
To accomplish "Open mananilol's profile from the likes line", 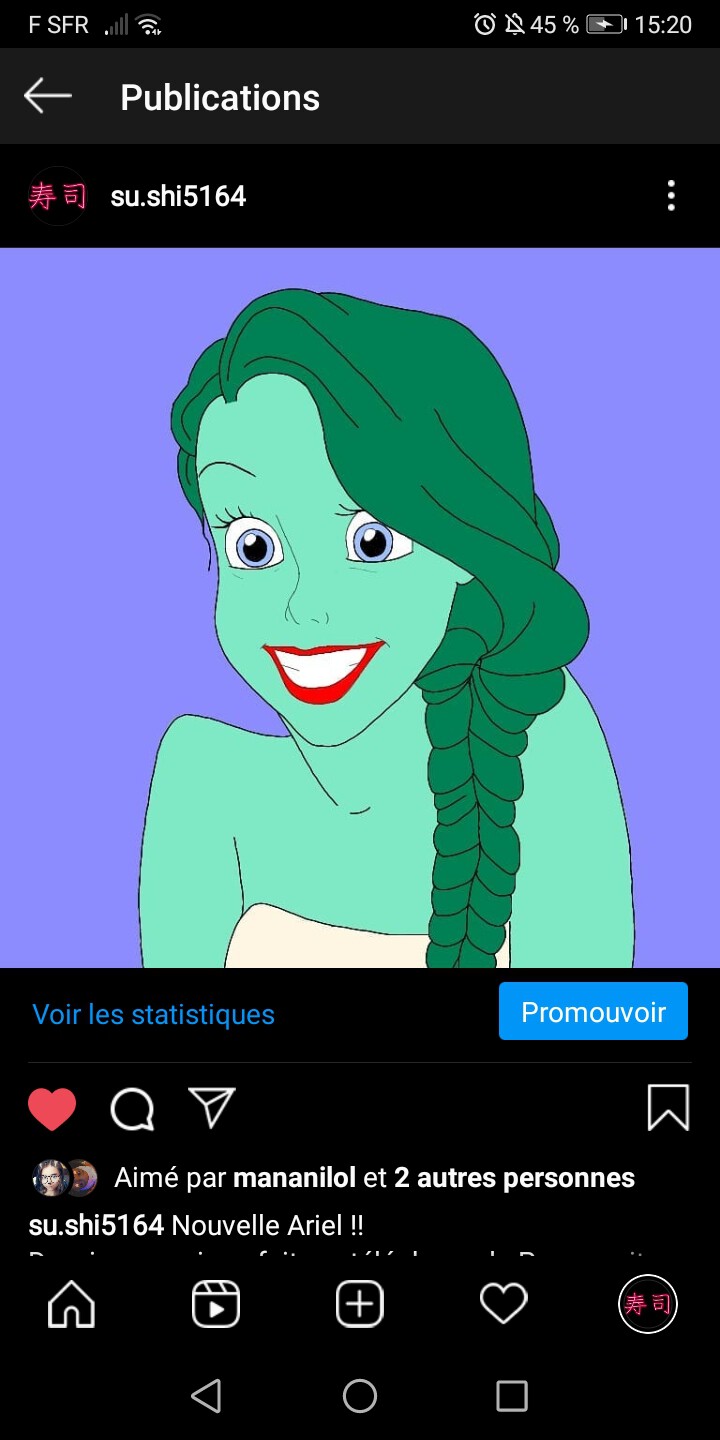I will click(294, 1178).
